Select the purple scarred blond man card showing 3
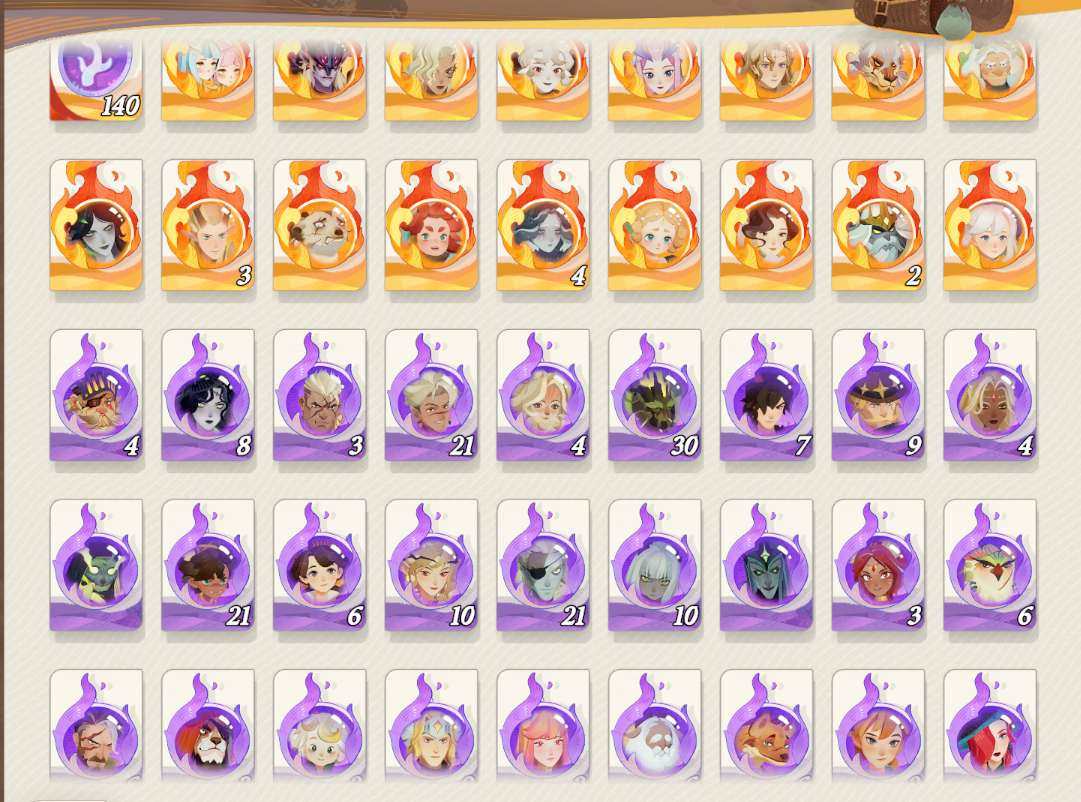Screen dimensions: 1081x802 click(x=319, y=395)
